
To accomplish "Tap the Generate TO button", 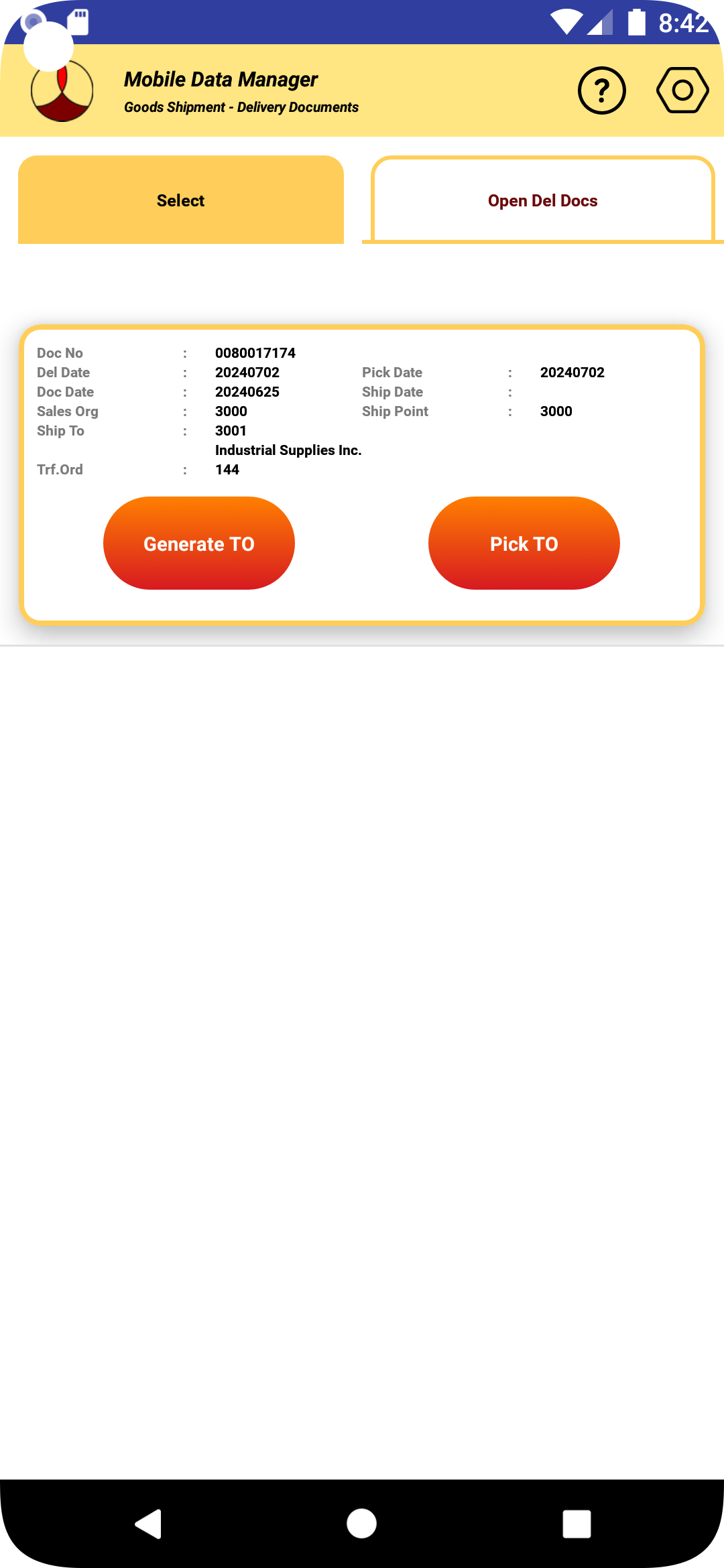I will click(199, 543).
